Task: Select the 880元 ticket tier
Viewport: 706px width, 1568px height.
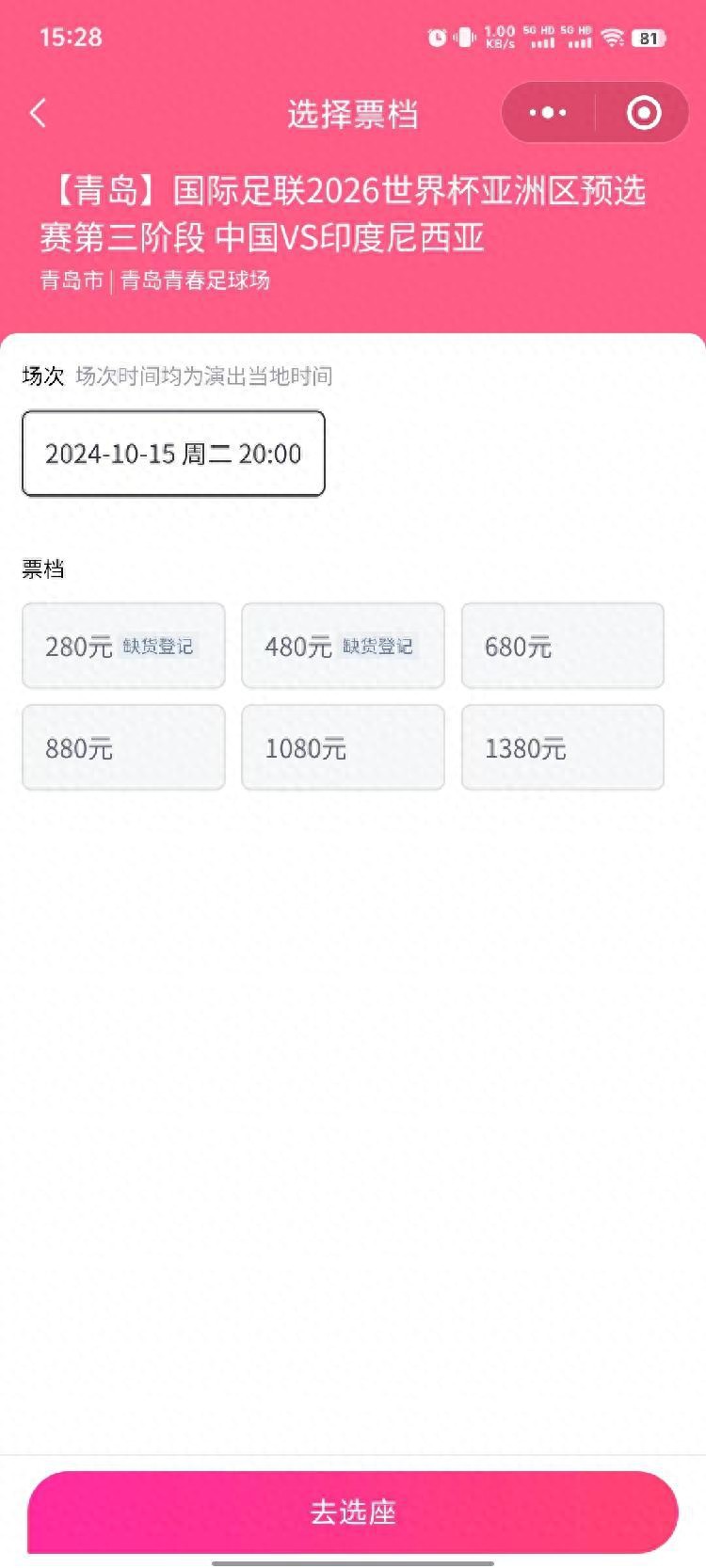Action: click(x=123, y=748)
